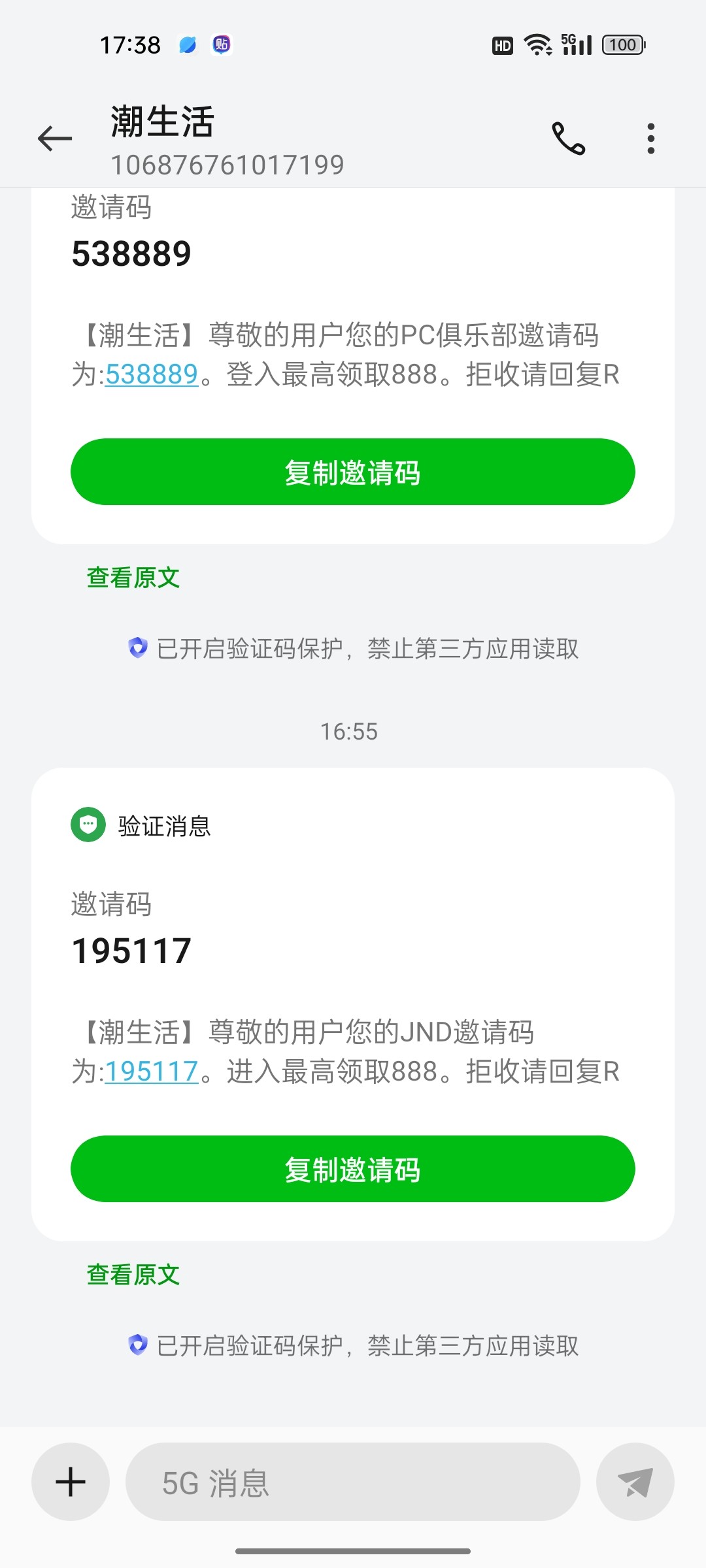Go back using the arrow icon

click(55, 139)
